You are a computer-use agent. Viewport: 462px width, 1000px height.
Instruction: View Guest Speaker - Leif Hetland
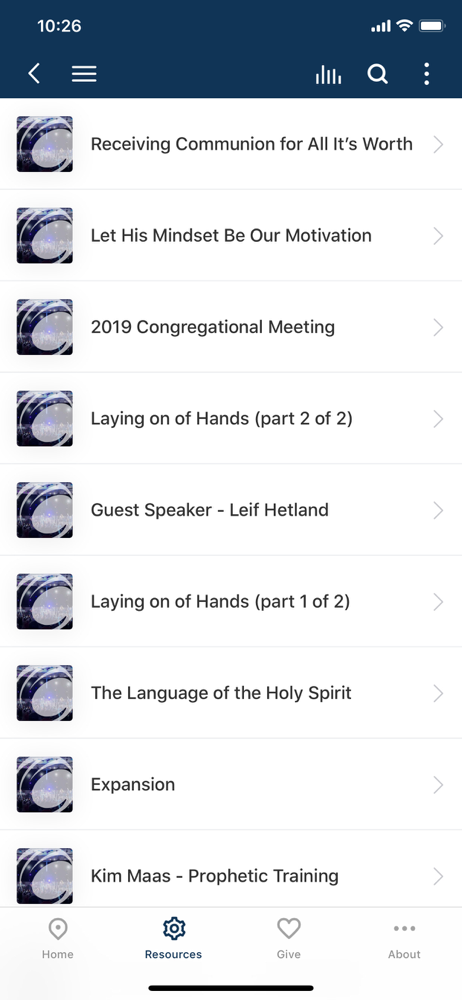[231, 510]
